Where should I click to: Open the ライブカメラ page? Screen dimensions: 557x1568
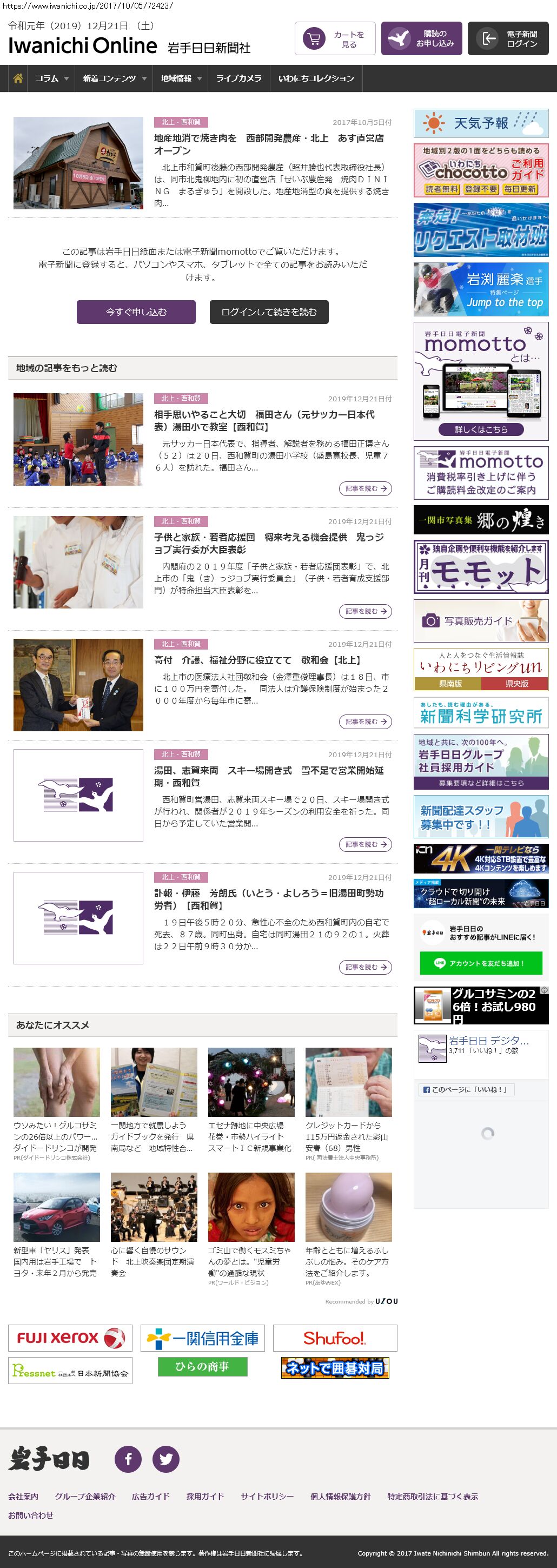tap(238, 78)
